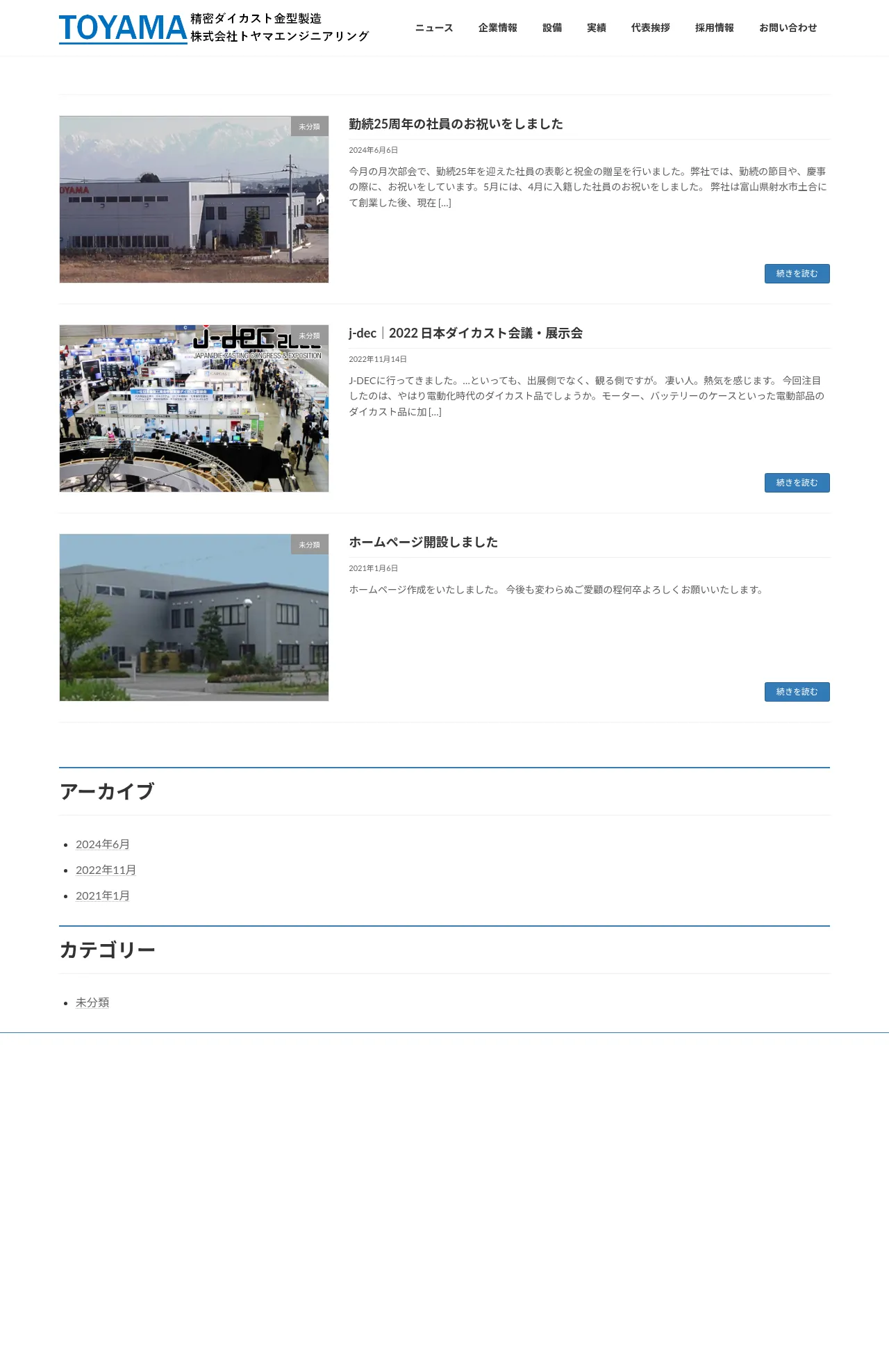This screenshot has height=1372, width=889.
Task: Open j-dec 2022 日本ダイカスト会議 article
Action: pyautogui.click(x=465, y=333)
